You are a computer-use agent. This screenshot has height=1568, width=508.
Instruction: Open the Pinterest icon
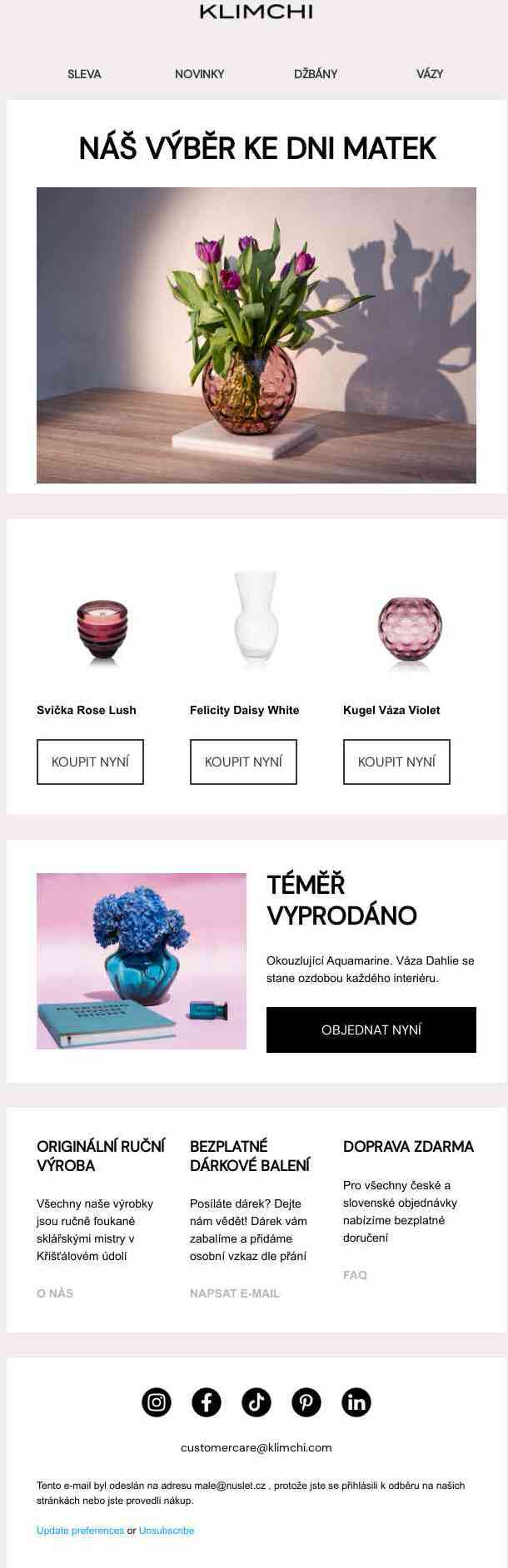306,1402
